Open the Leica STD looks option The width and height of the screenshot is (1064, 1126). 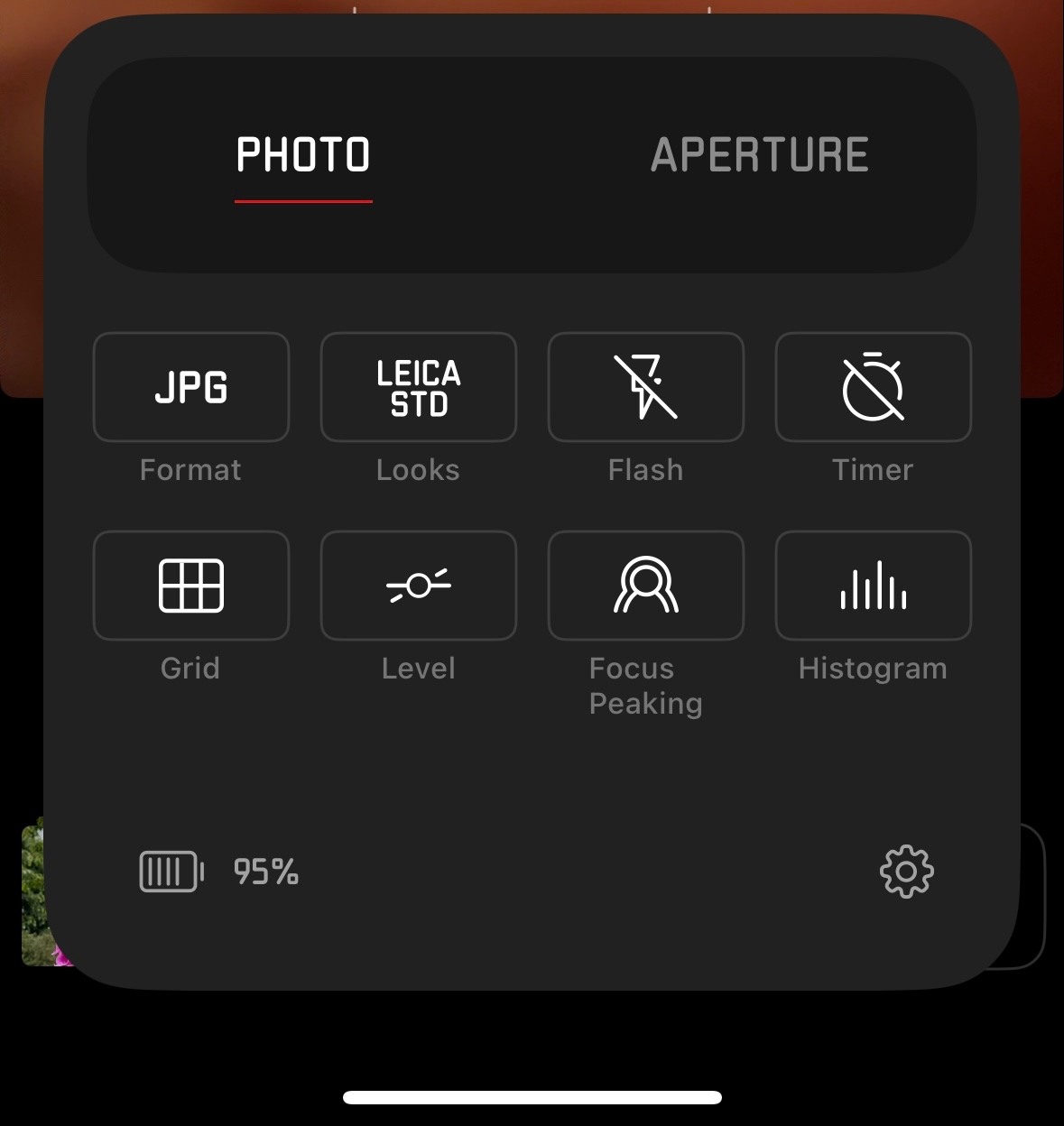(419, 387)
